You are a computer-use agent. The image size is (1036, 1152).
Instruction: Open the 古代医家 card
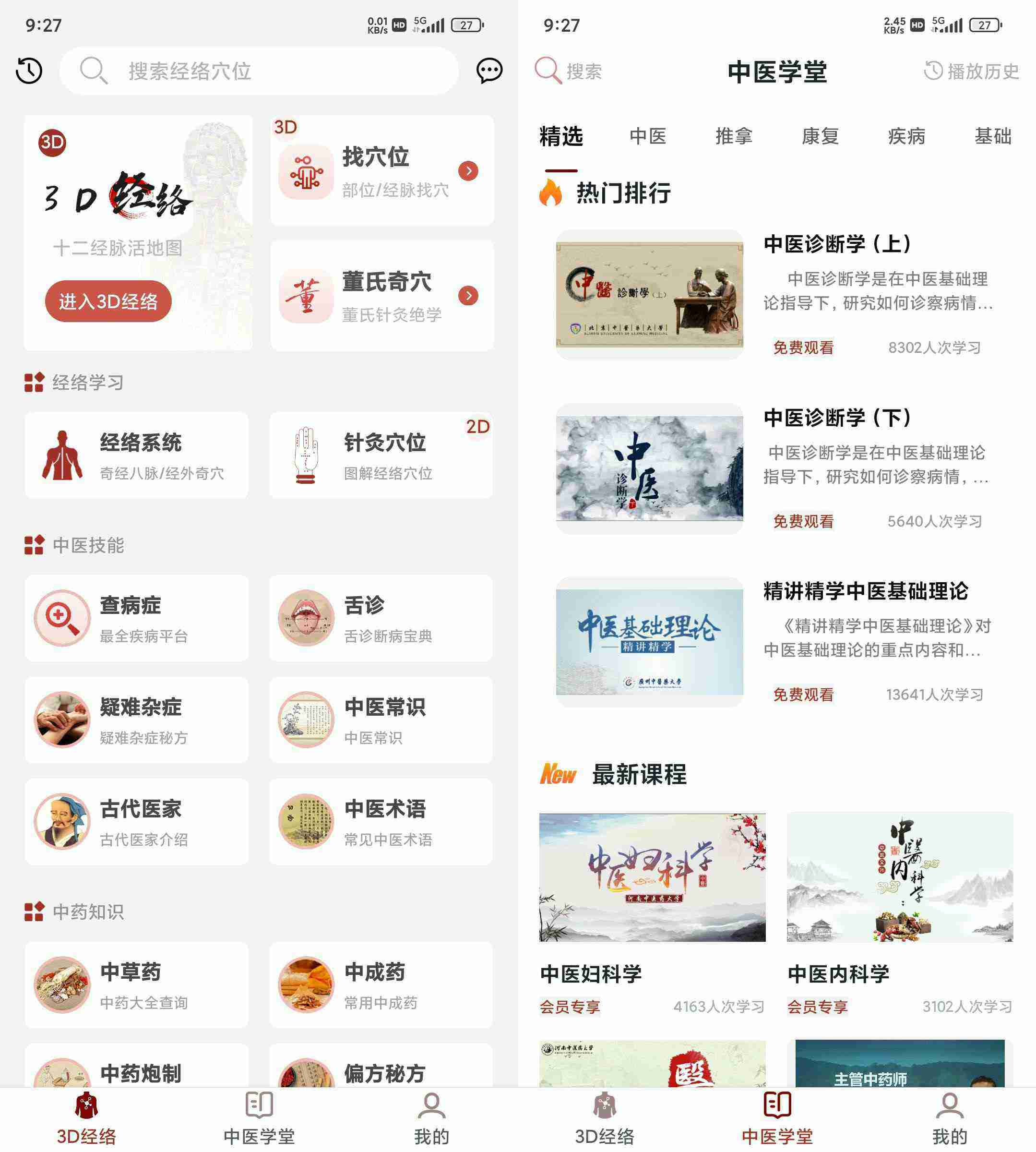[137, 822]
